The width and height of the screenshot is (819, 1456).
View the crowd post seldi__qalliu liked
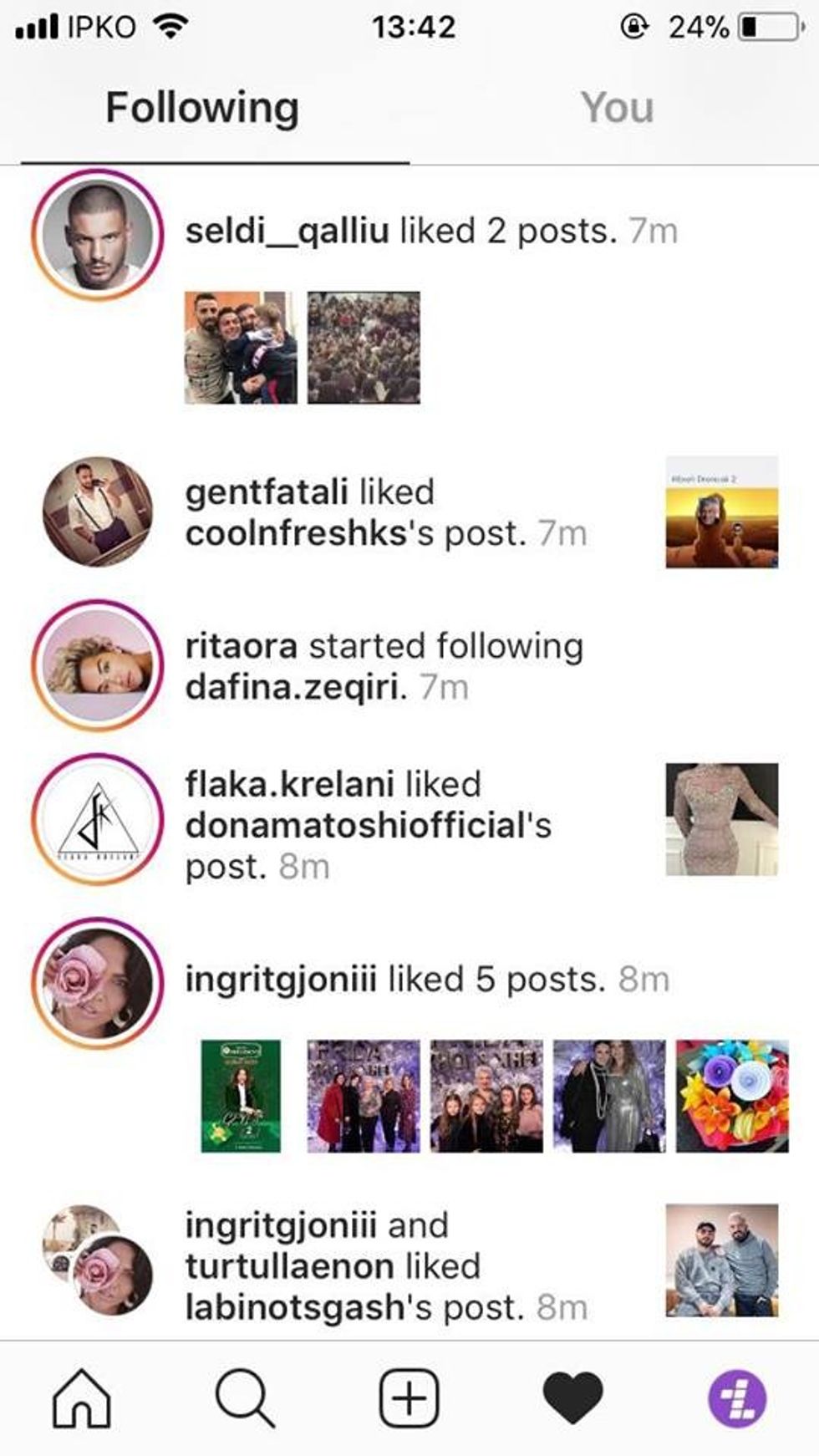[x=364, y=348]
